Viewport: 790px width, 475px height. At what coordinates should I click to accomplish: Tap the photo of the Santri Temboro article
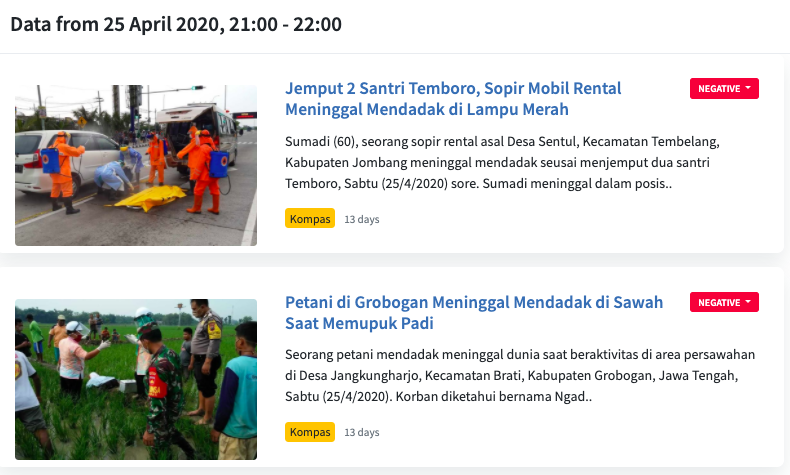(136, 165)
